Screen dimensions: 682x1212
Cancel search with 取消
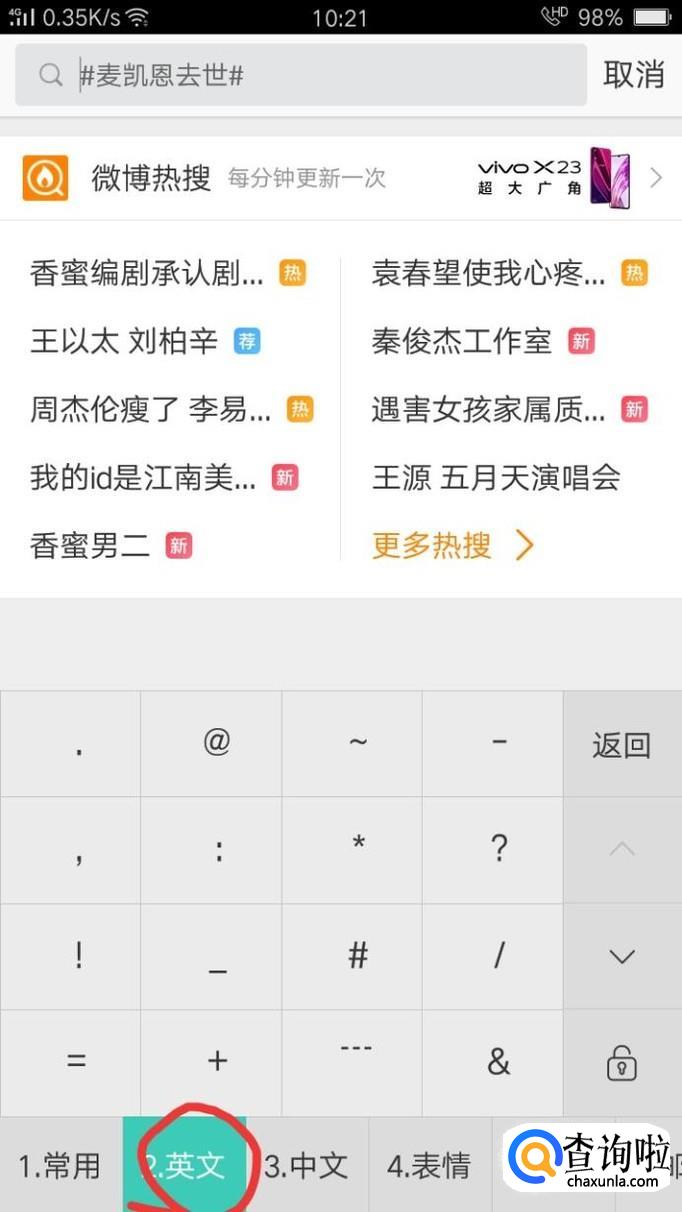[634, 75]
